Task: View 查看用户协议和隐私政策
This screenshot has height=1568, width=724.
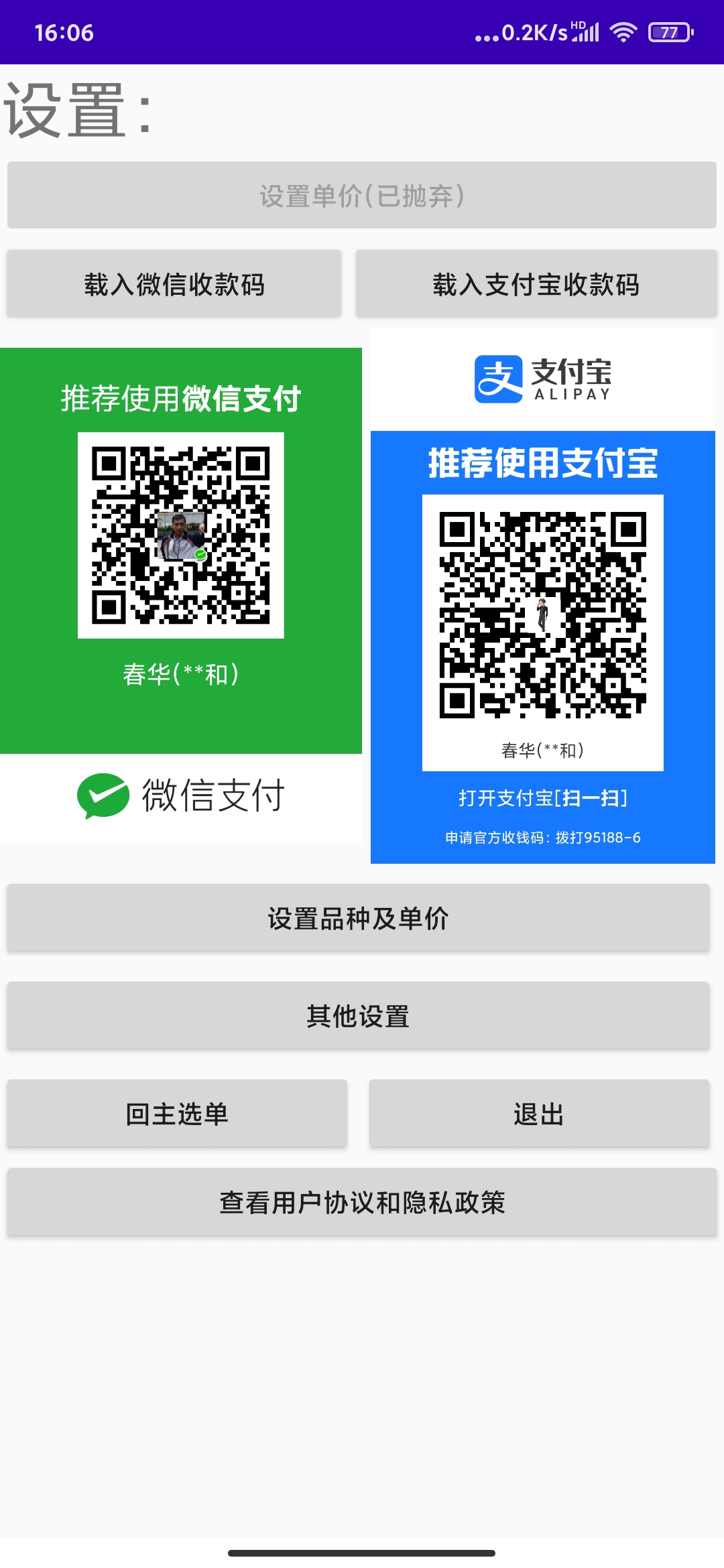Action: coord(362,1202)
